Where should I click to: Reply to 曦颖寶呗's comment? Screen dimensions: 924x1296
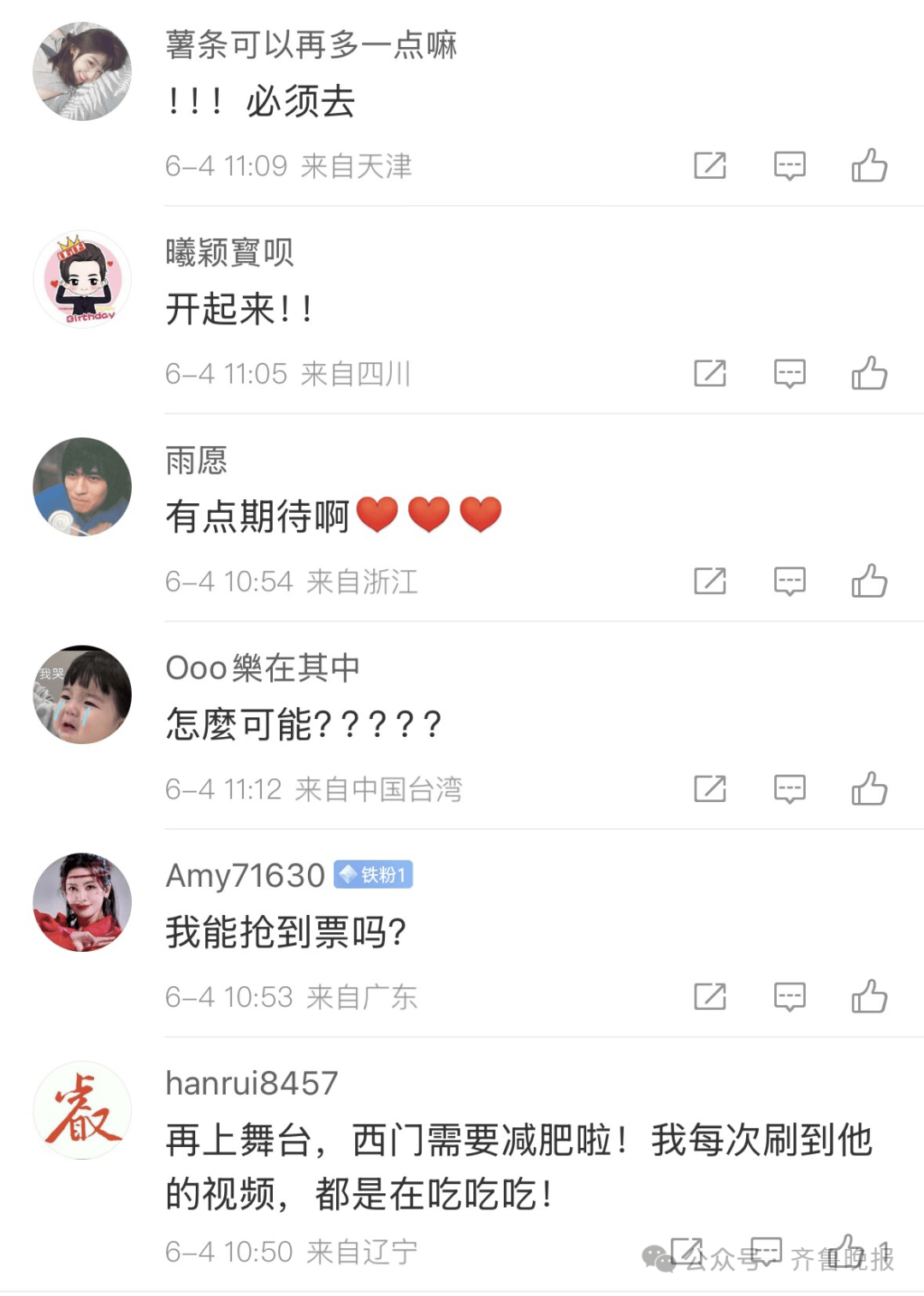pyautogui.click(x=789, y=373)
